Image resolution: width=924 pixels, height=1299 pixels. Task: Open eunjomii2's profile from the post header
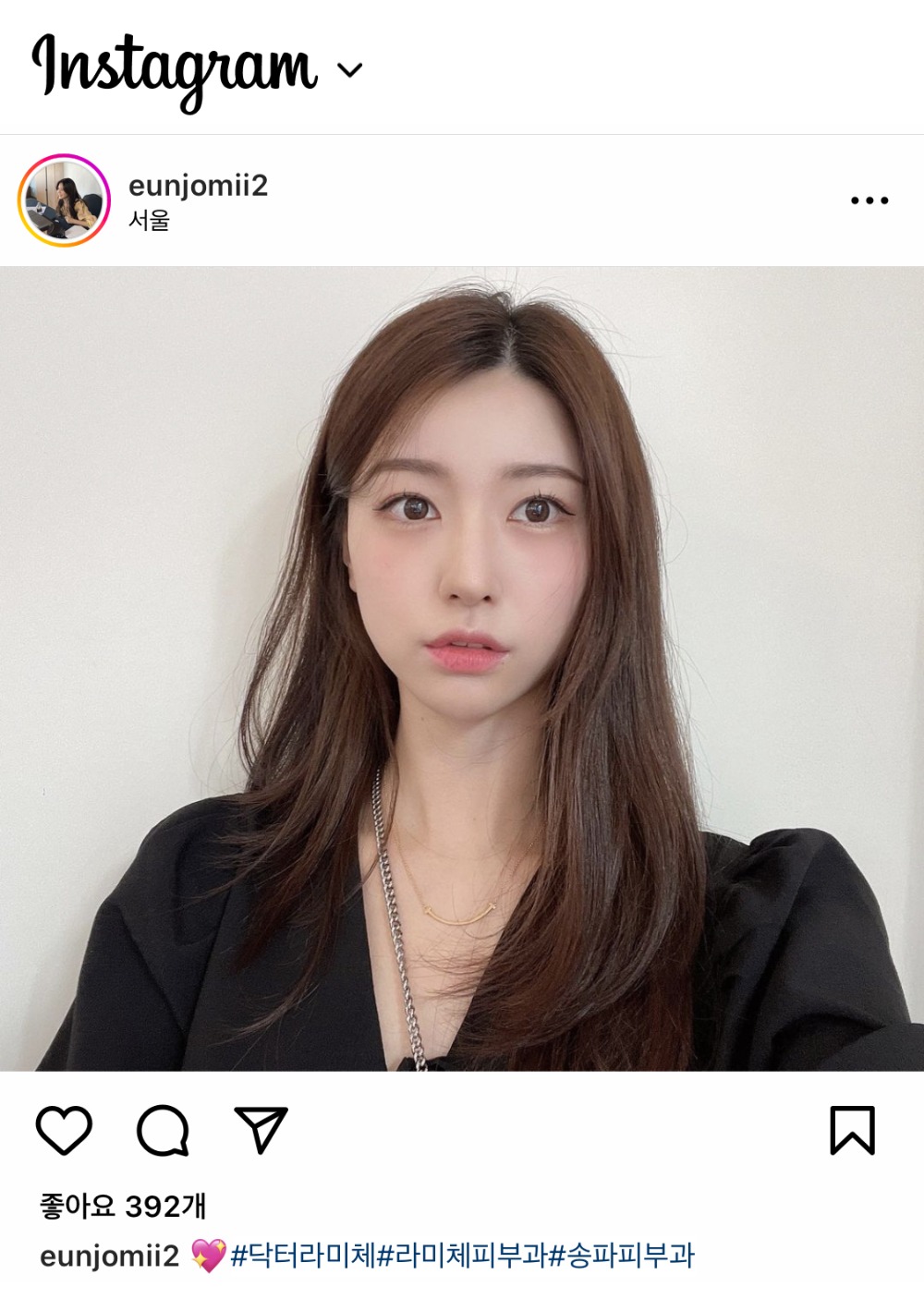198,186
